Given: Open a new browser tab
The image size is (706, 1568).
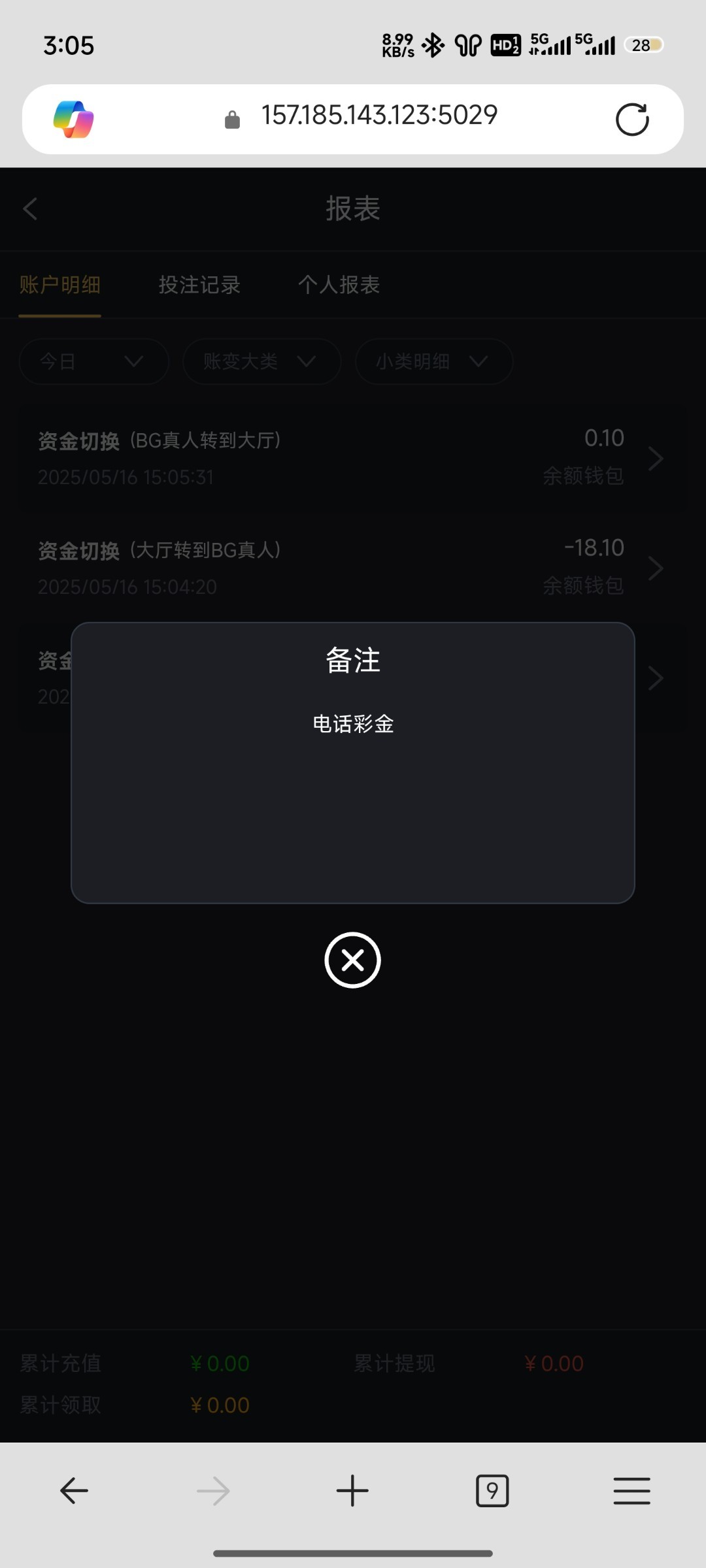Looking at the screenshot, I should click(352, 1491).
